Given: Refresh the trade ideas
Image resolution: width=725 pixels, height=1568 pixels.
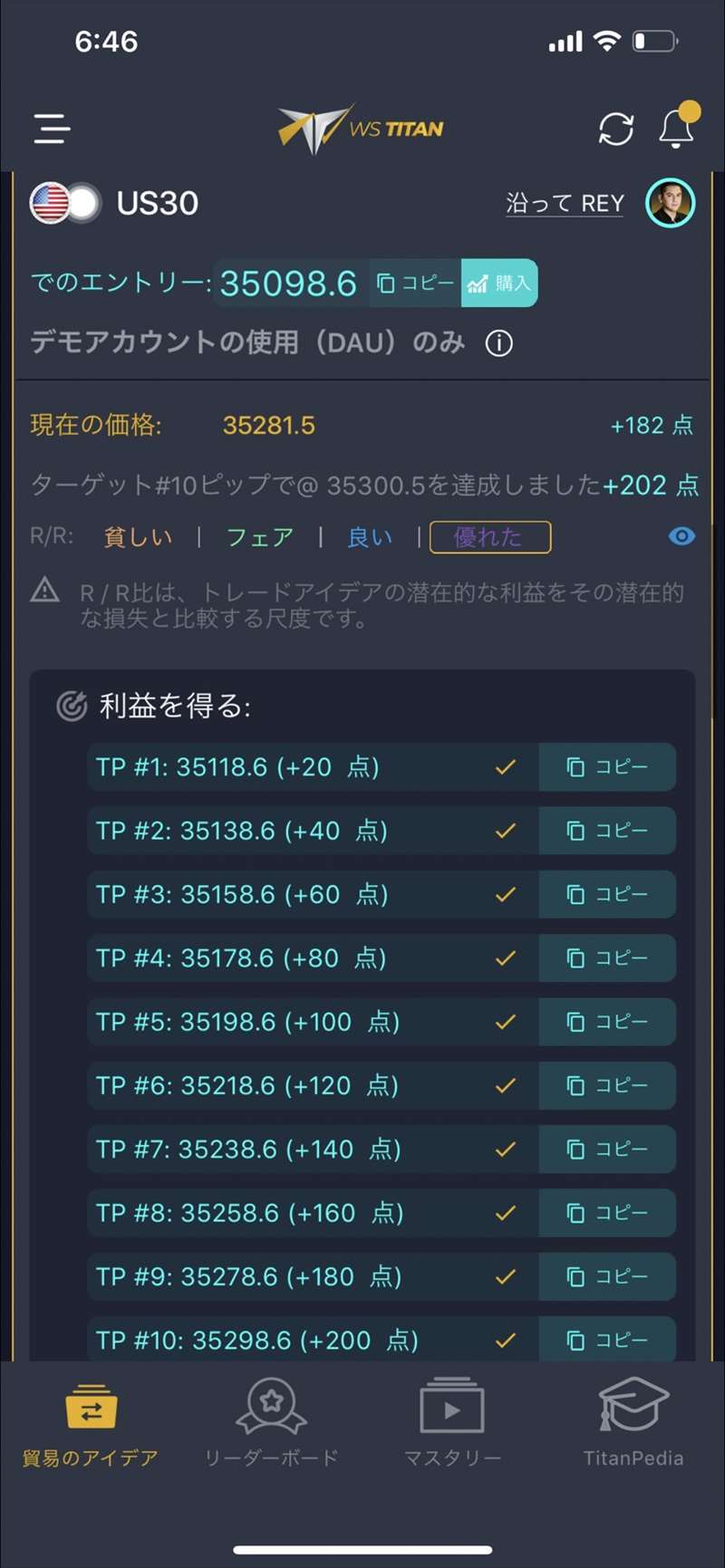Looking at the screenshot, I should (x=616, y=129).
